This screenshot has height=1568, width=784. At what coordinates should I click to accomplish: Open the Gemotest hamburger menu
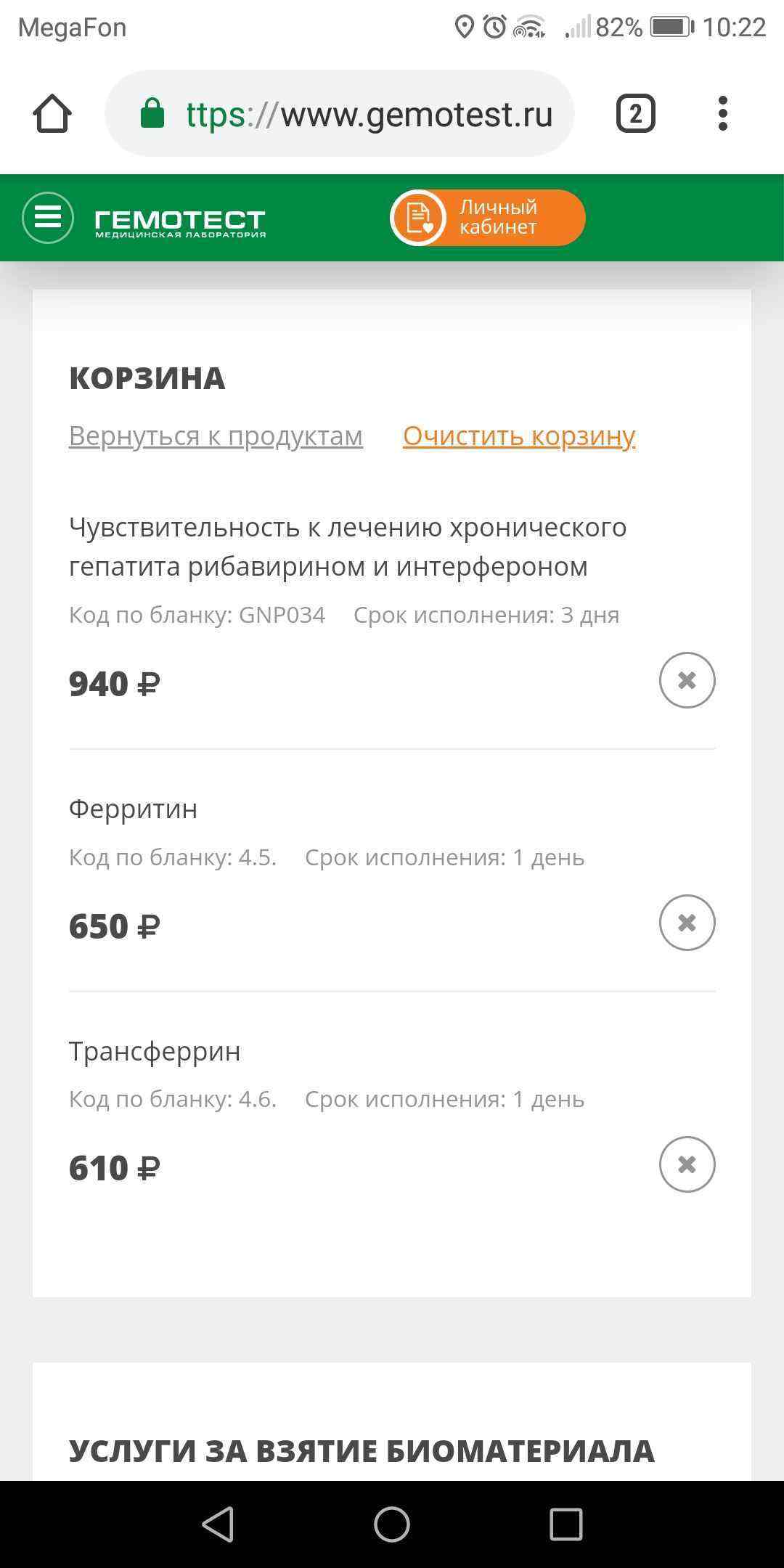click(48, 217)
